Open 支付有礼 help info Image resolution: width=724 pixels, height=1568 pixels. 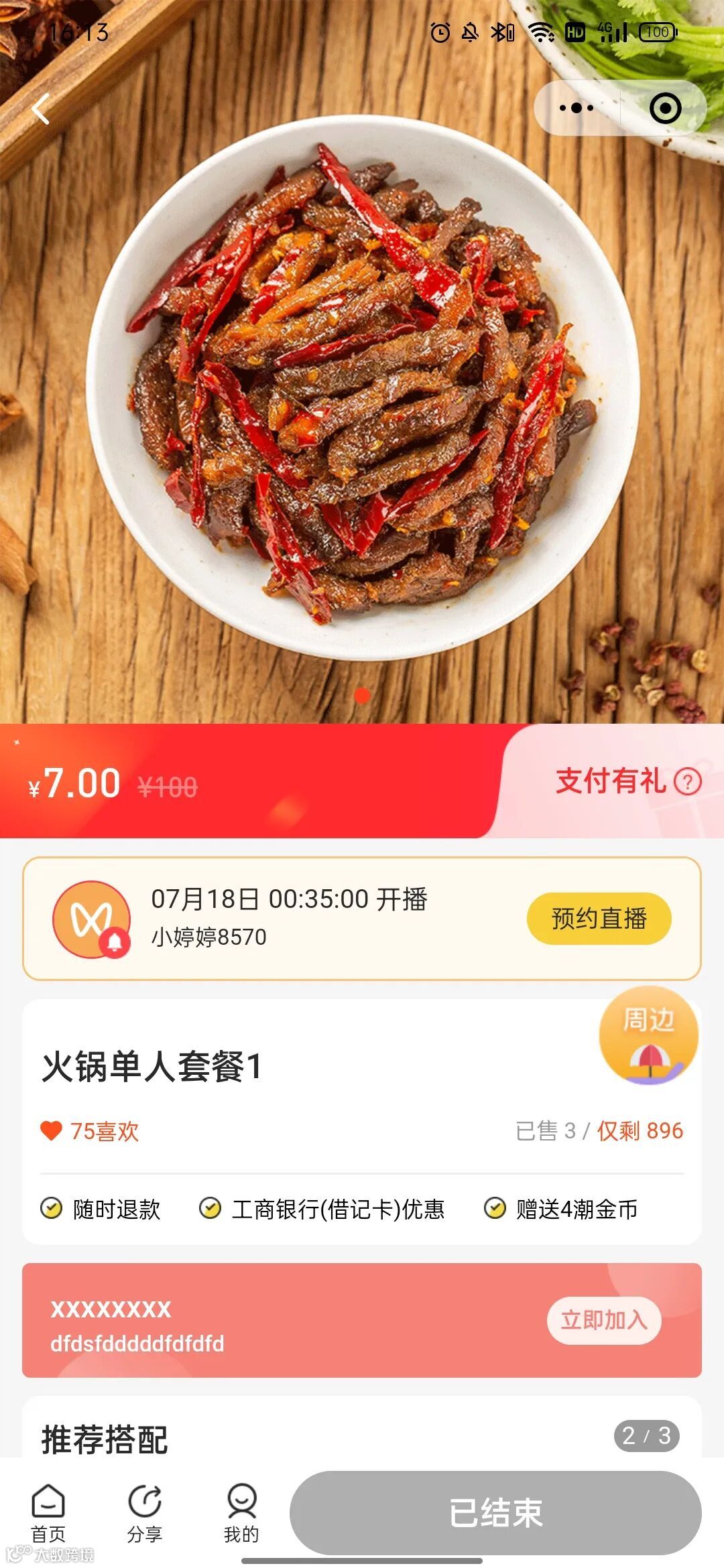[688, 781]
